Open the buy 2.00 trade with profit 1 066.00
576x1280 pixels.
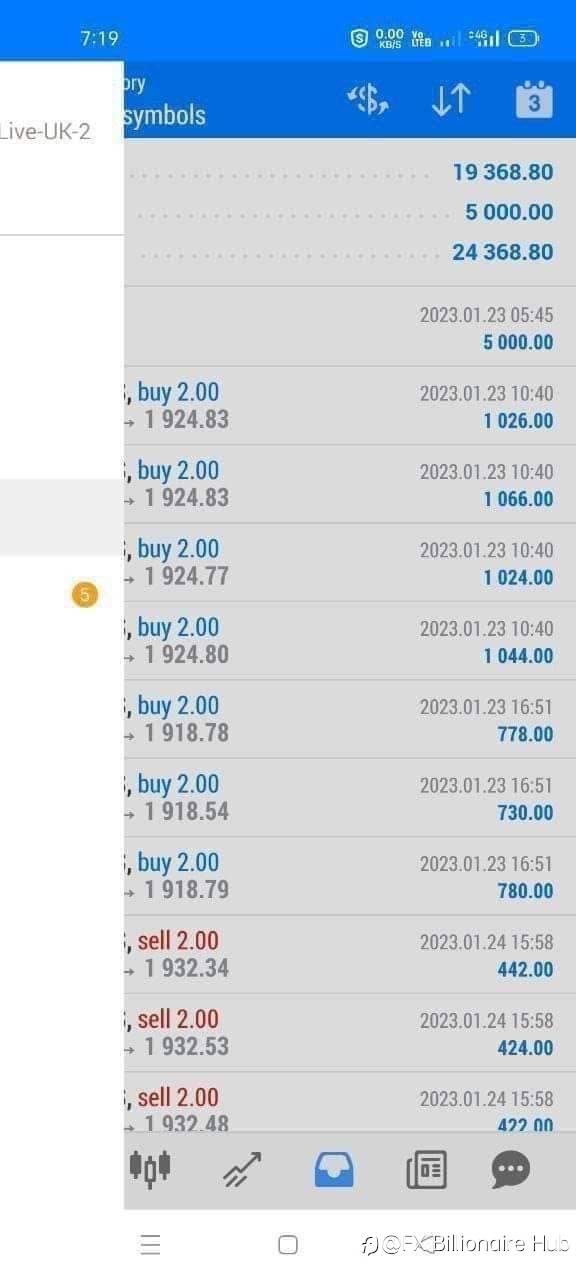click(x=349, y=484)
